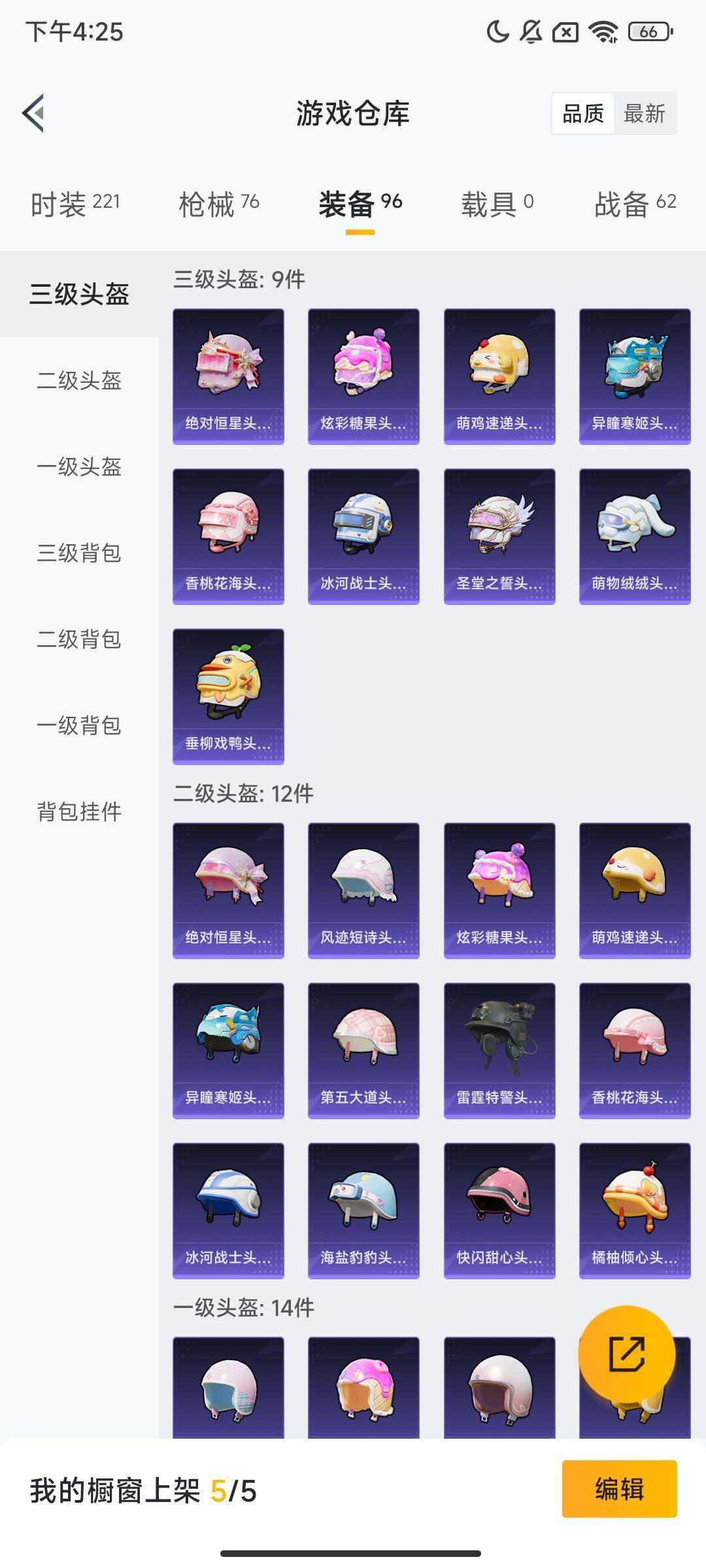Image resolution: width=706 pixels, height=1568 pixels.
Task: Open the 雷霆特警 helmet tile
Action: (499, 1050)
